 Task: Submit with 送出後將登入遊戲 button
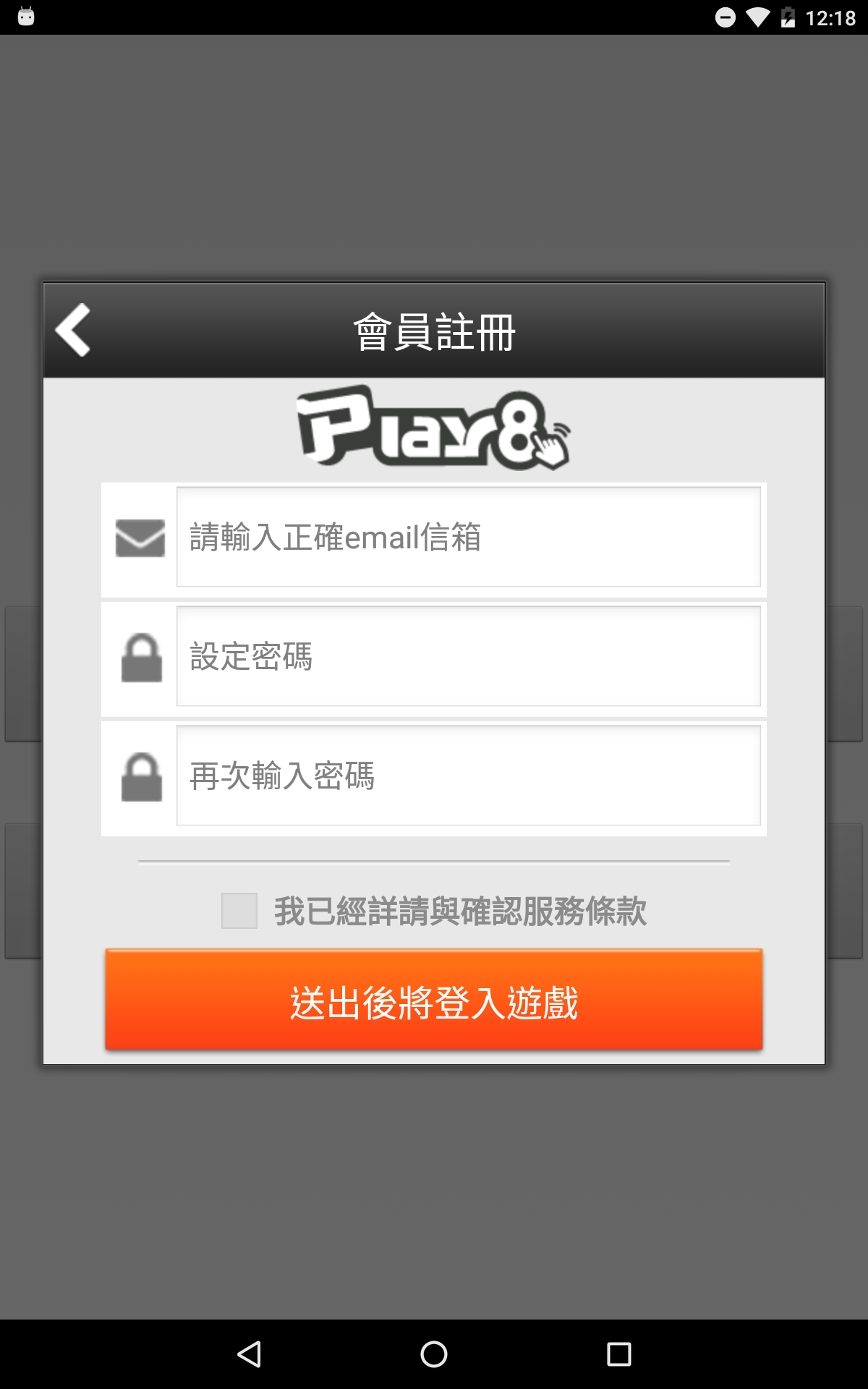tap(434, 1000)
